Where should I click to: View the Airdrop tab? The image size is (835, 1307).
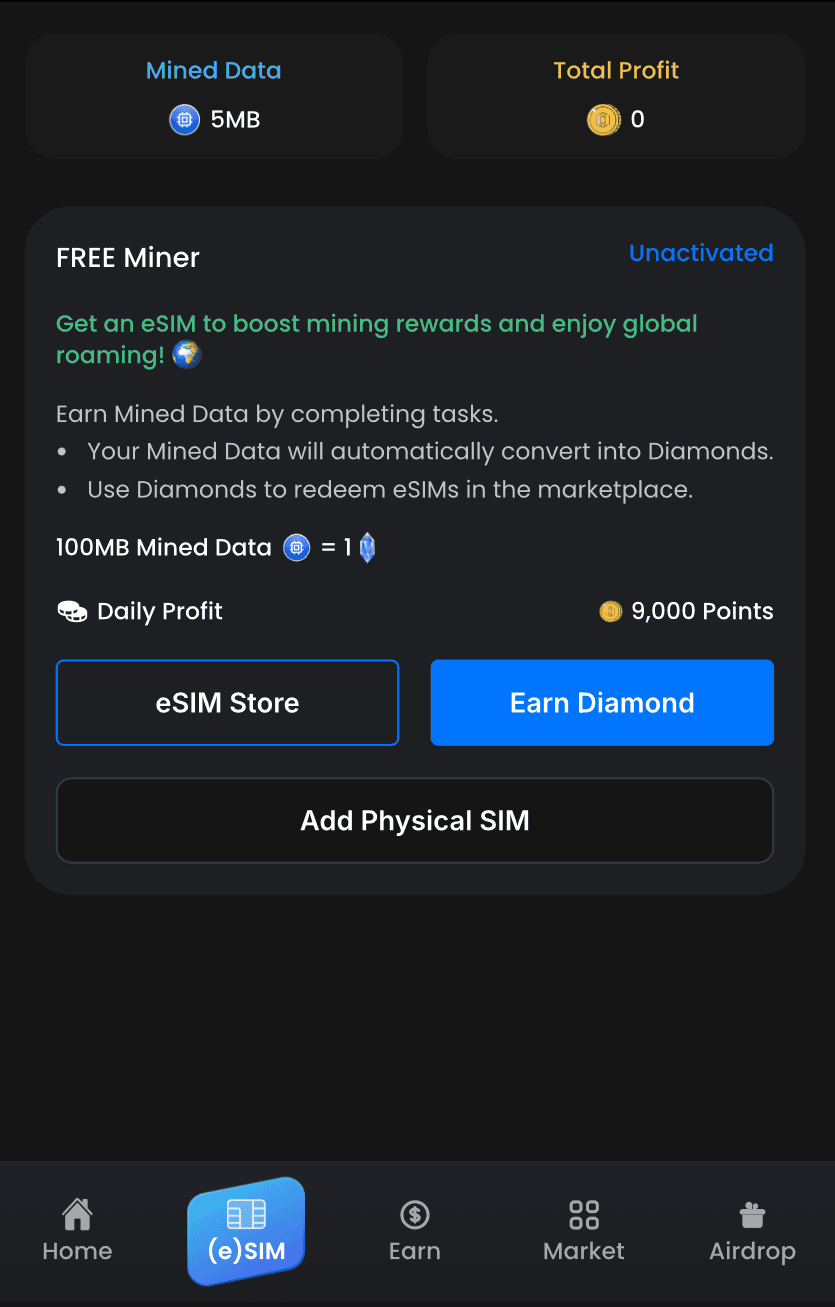pos(752,1231)
